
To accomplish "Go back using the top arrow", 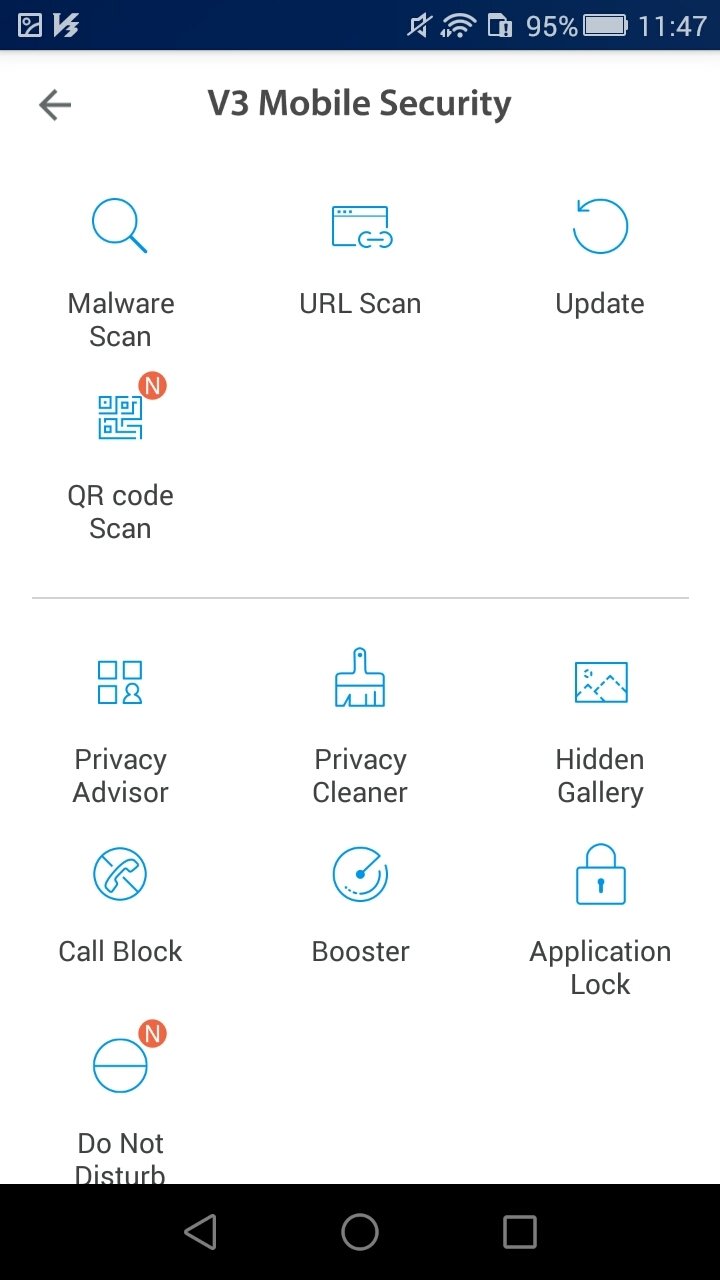I will pyautogui.click(x=55, y=105).
